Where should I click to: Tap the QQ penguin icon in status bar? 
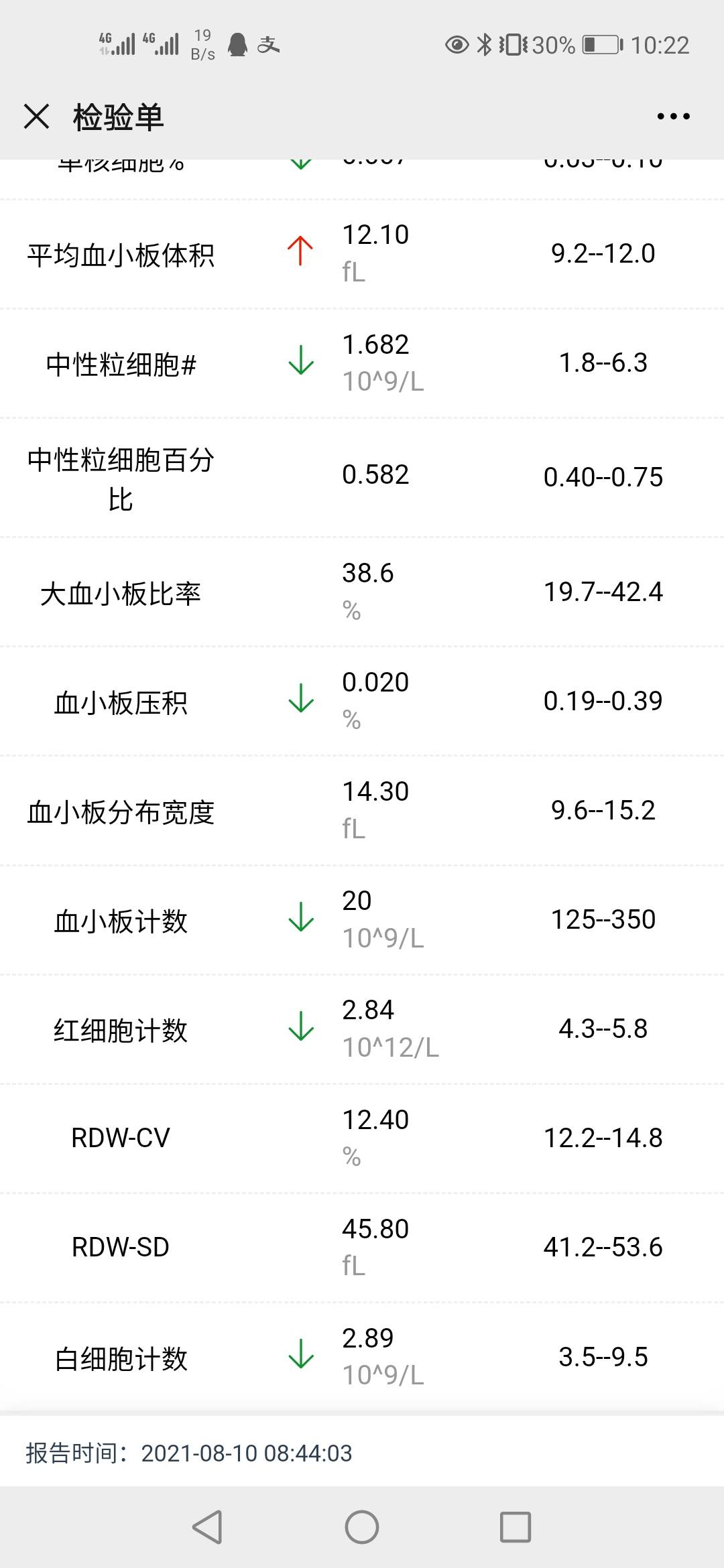238,45
